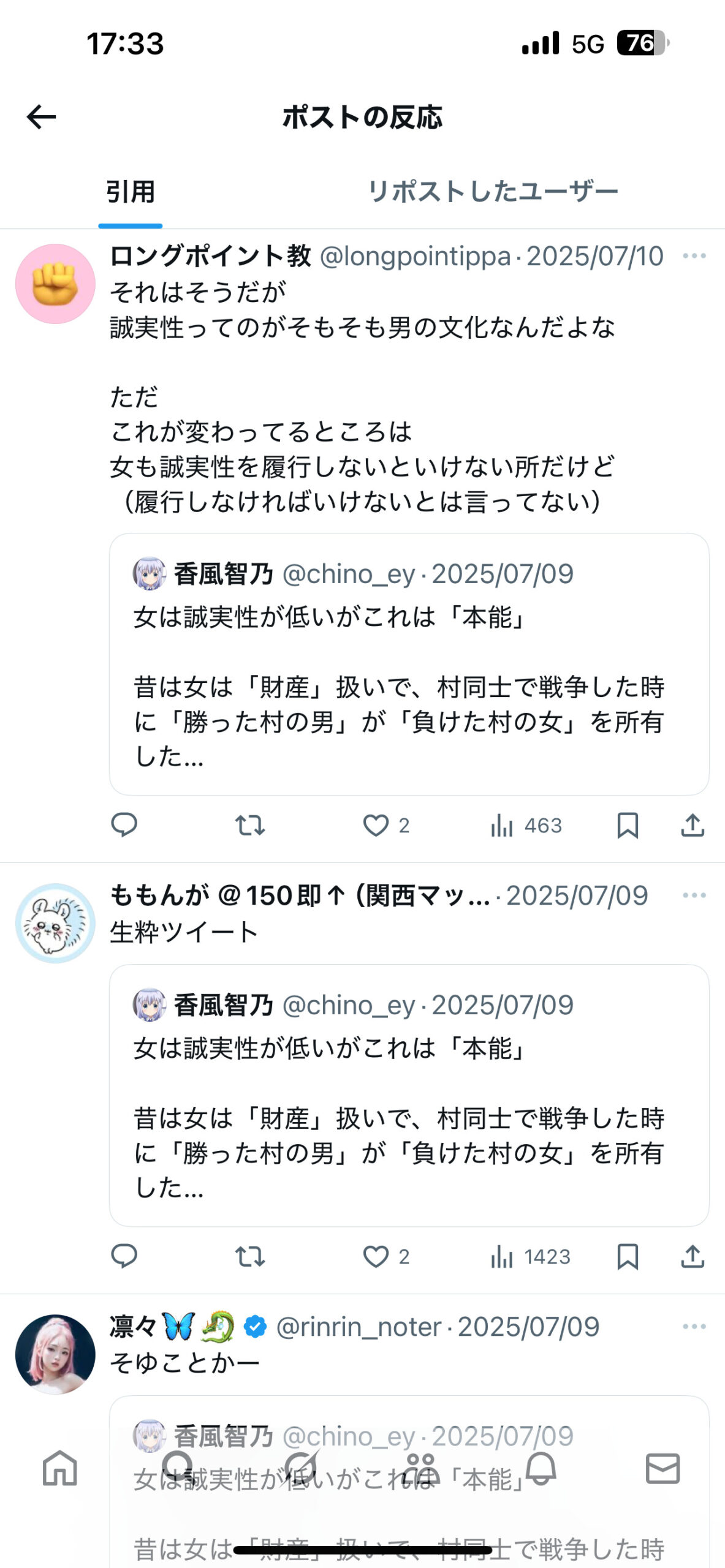
Task: Bookmark ロングポイント教's post
Action: (628, 825)
